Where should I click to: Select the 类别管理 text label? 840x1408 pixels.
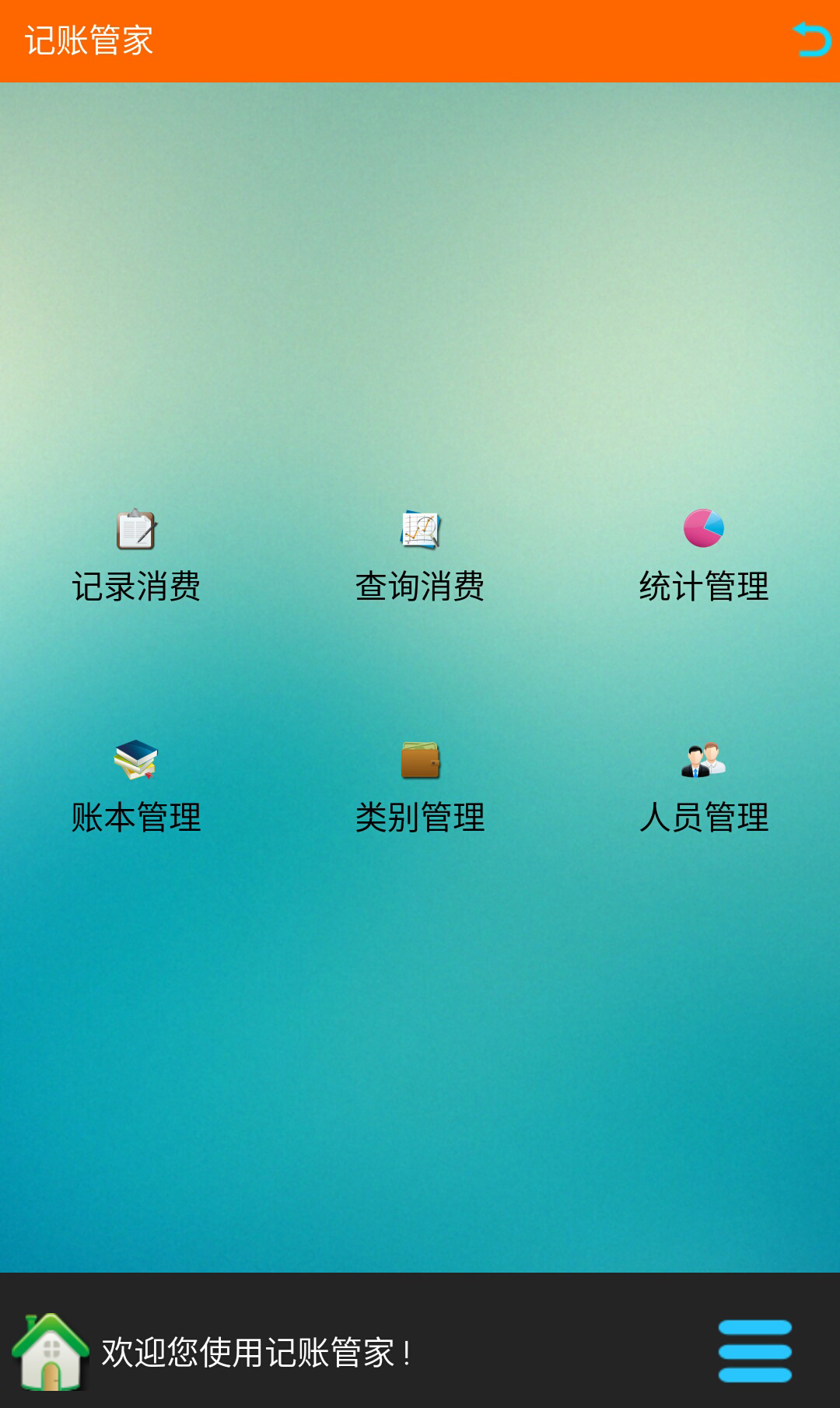[x=421, y=815]
